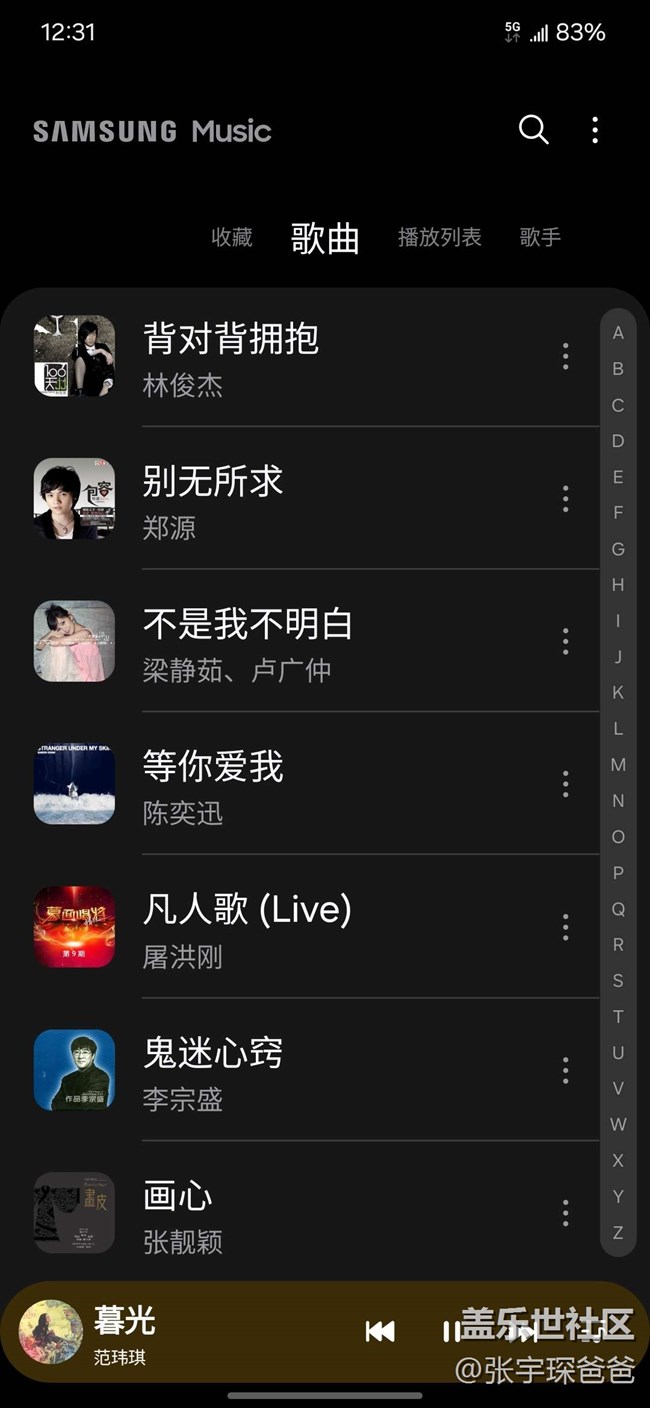Viewport: 650px width, 1408px height.
Task: Open the now playing 暮光 album art
Action: (50, 1331)
